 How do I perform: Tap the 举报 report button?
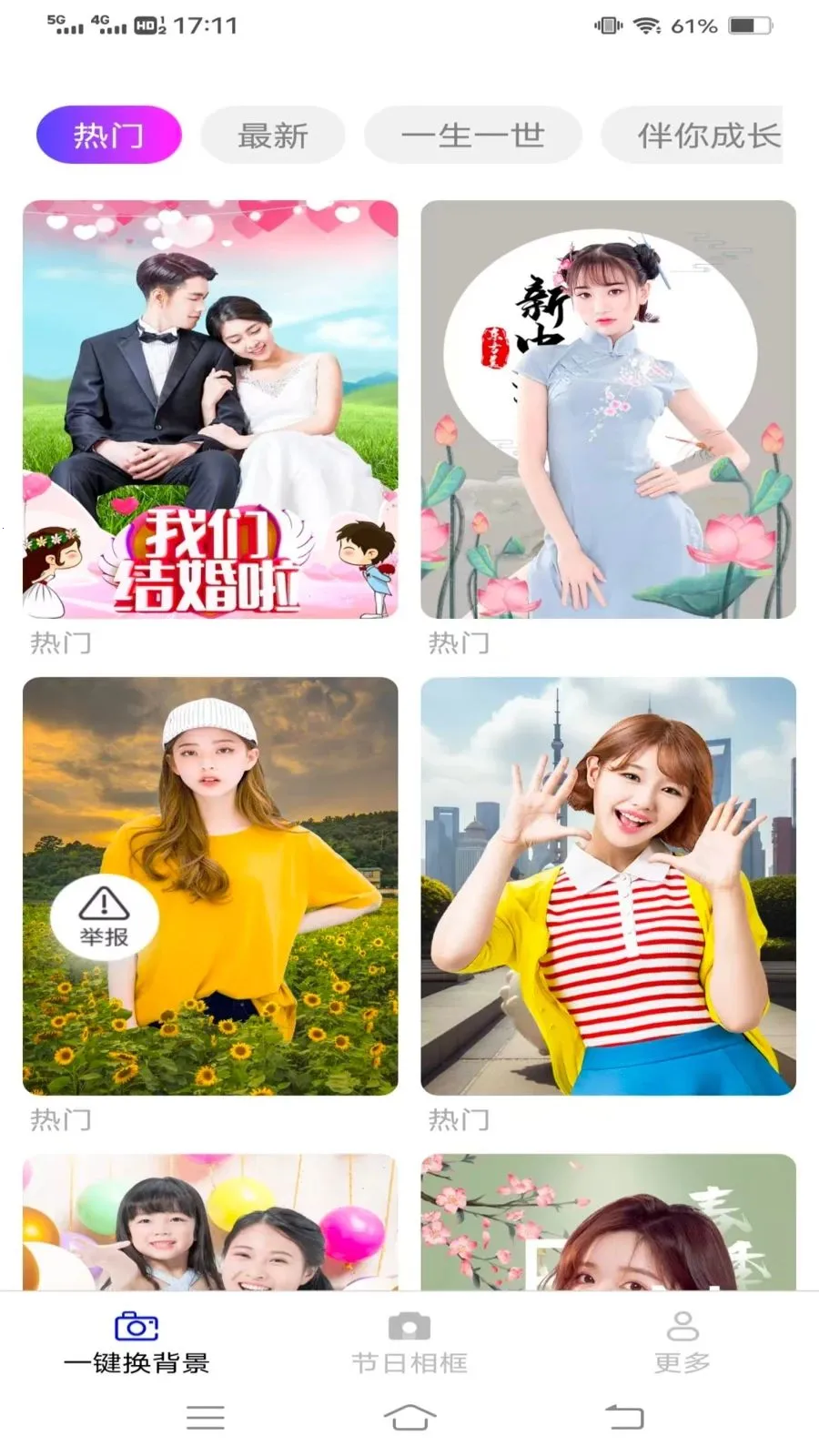(105, 915)
